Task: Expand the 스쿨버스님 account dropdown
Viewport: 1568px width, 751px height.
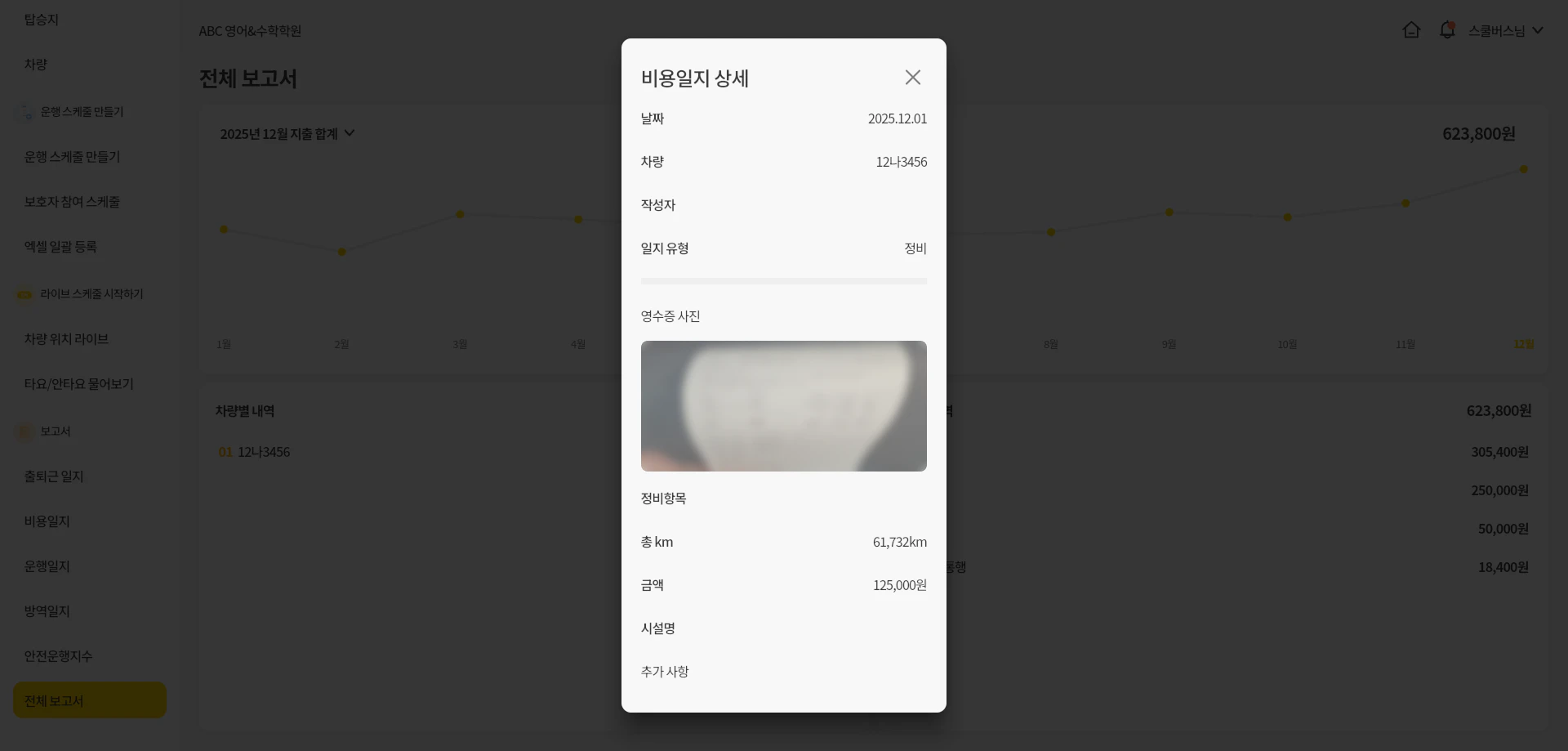Action: [x=1505, y=30]
